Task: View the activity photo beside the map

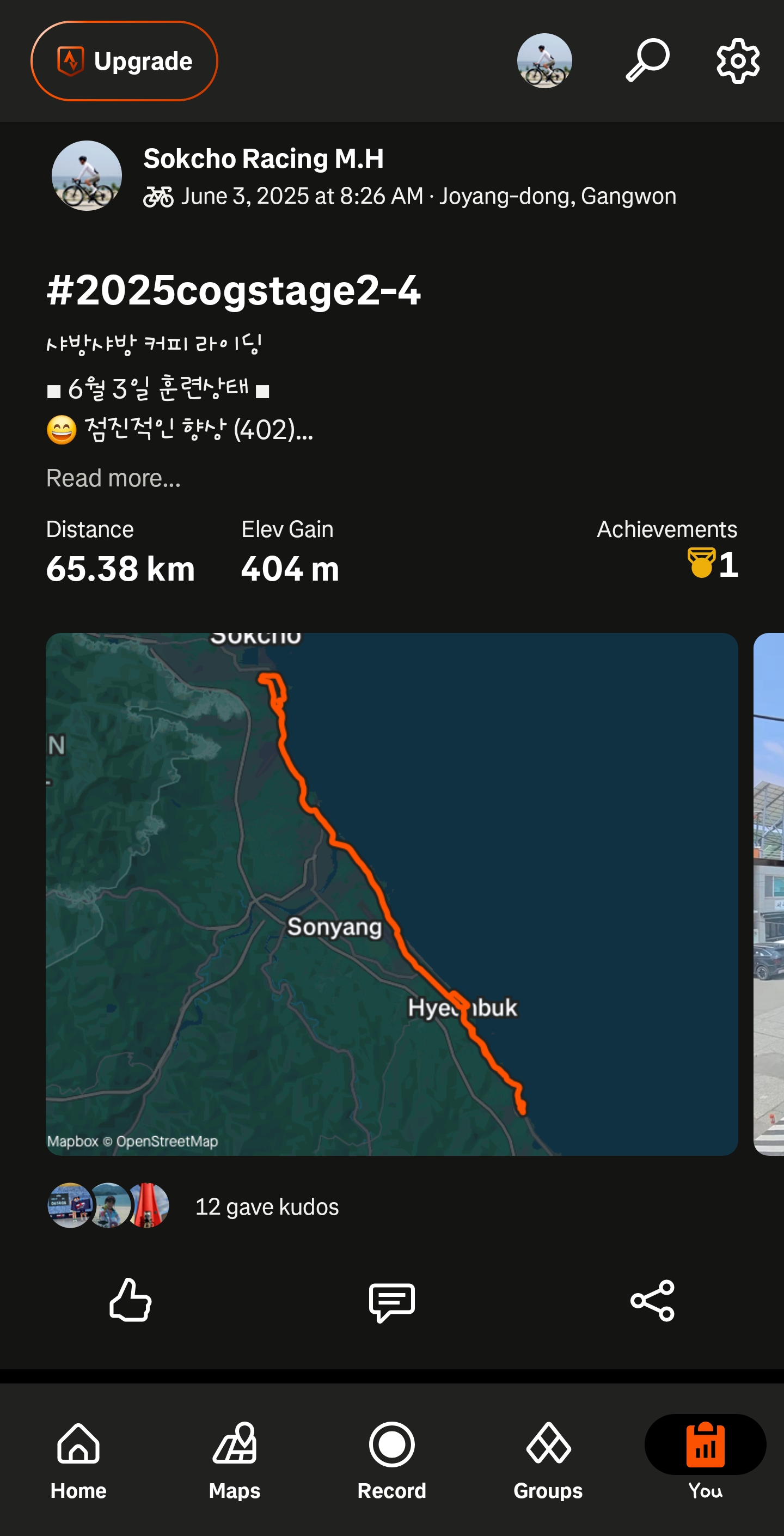Action: [769, 894]
